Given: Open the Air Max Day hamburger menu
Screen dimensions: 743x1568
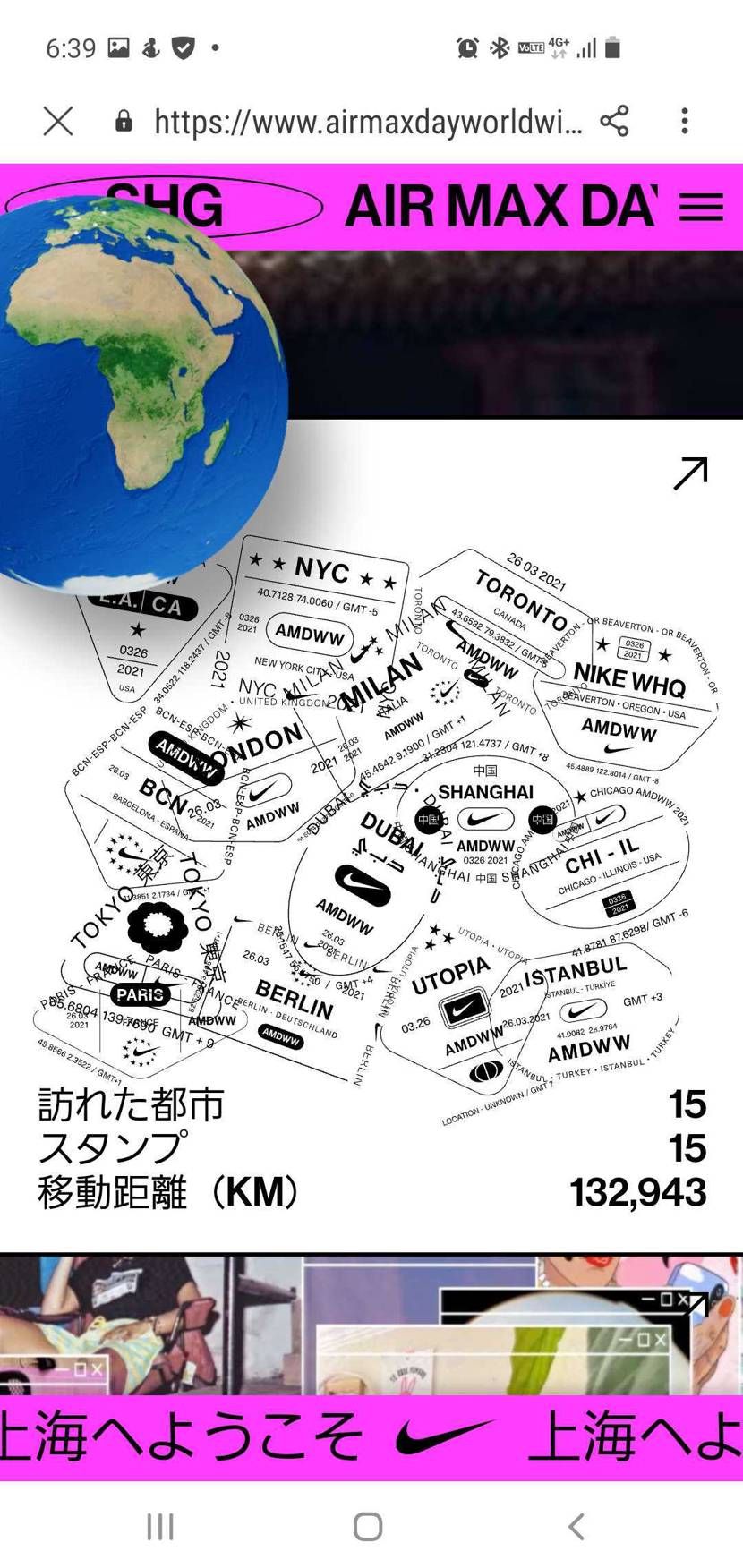Looking at the screenshot, I should click(x=701, y=207).
